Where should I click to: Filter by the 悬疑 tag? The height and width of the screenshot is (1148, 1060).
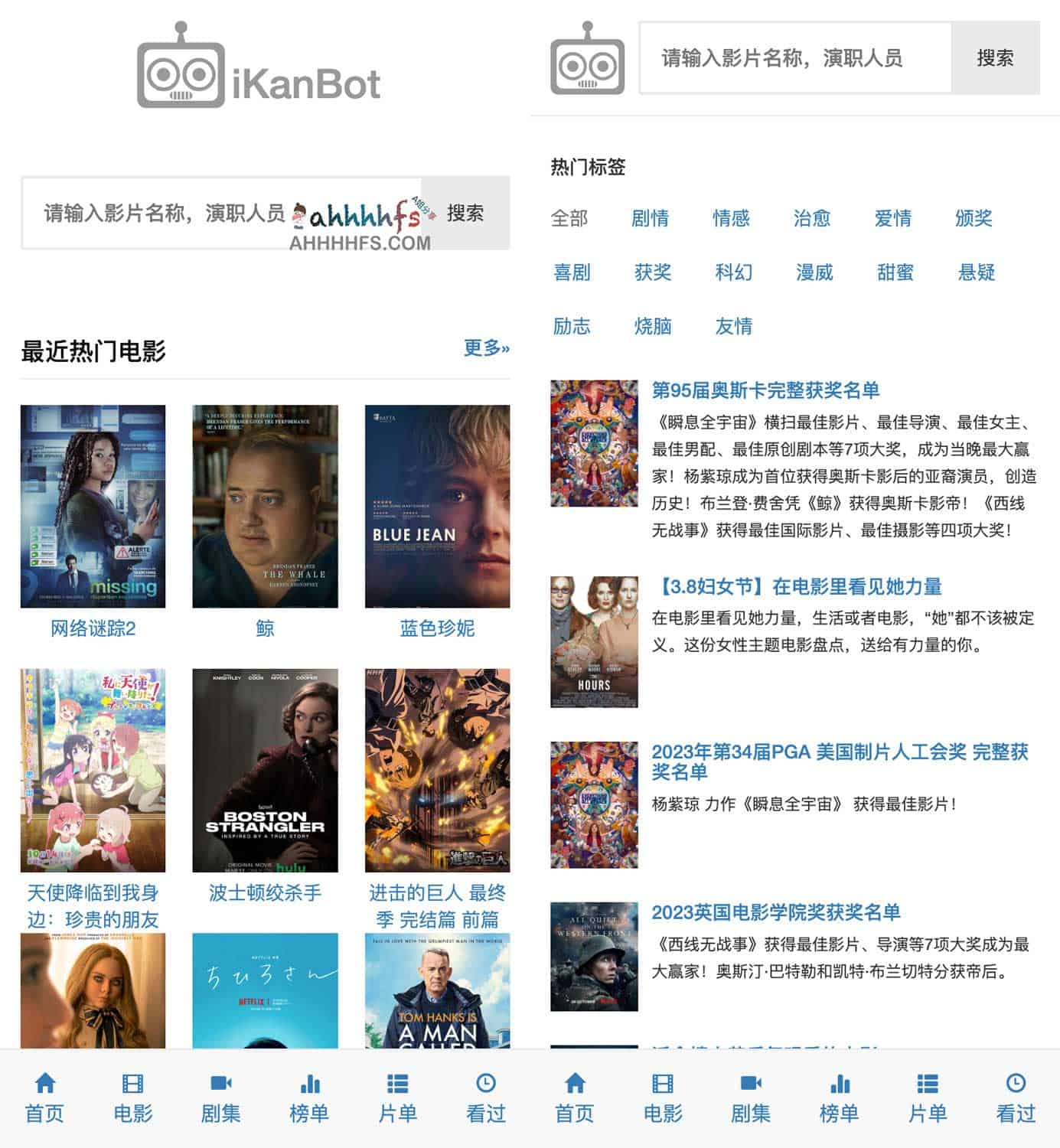977,272
